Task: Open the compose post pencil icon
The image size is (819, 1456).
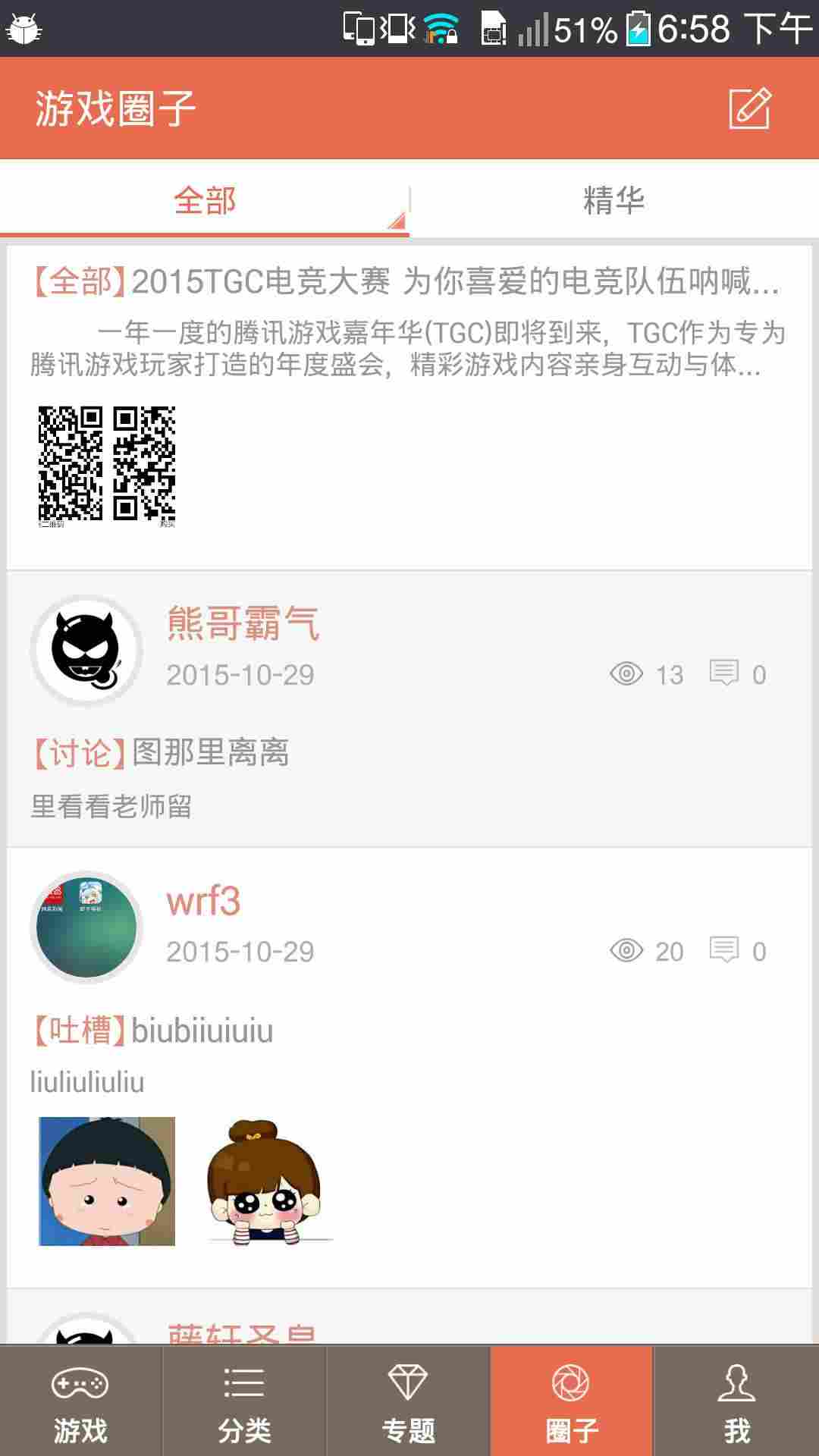Action: pyautogui.click(x=749, y=108)
